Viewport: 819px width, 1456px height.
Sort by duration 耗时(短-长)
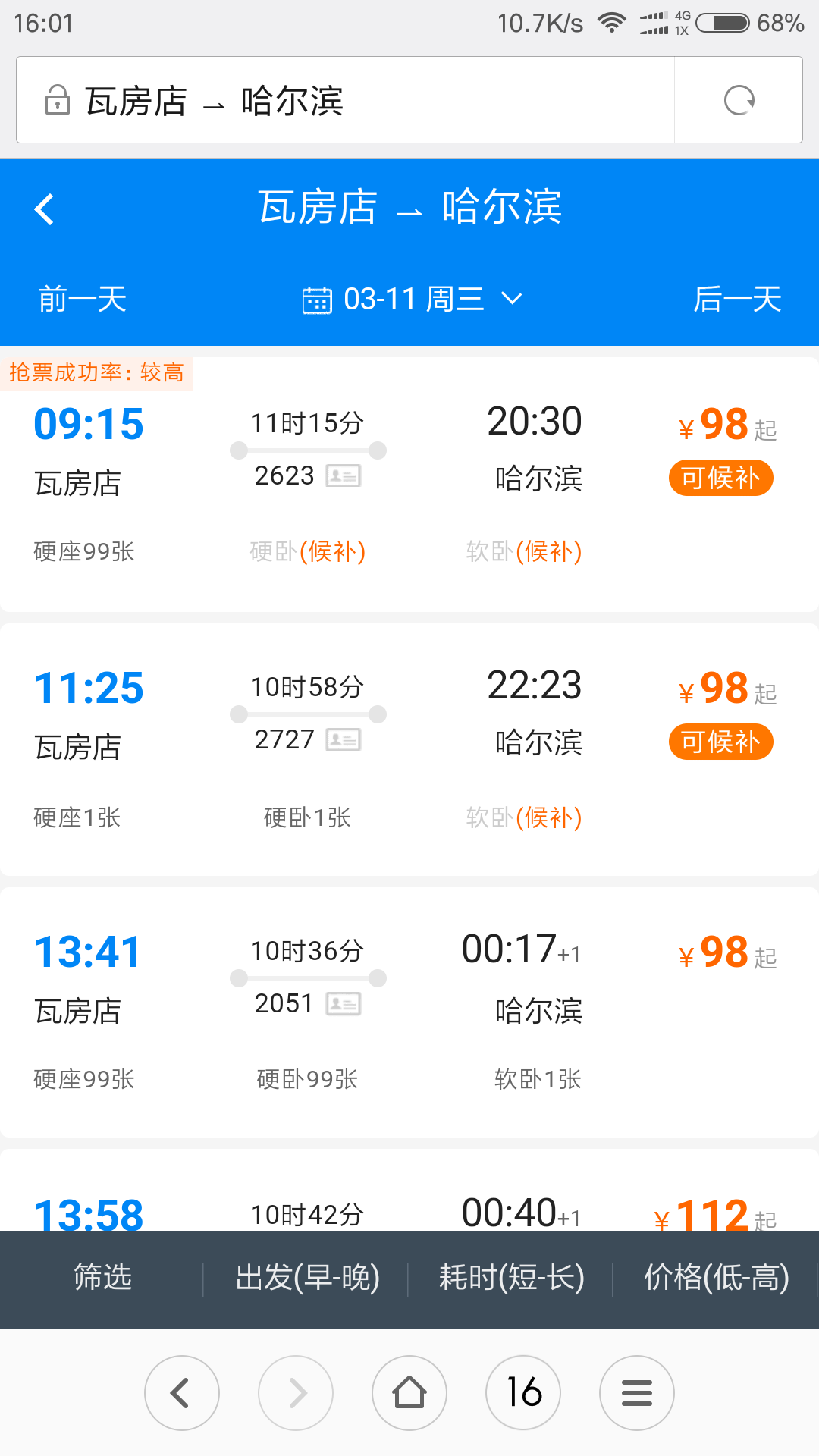(x=511, y=1278)
